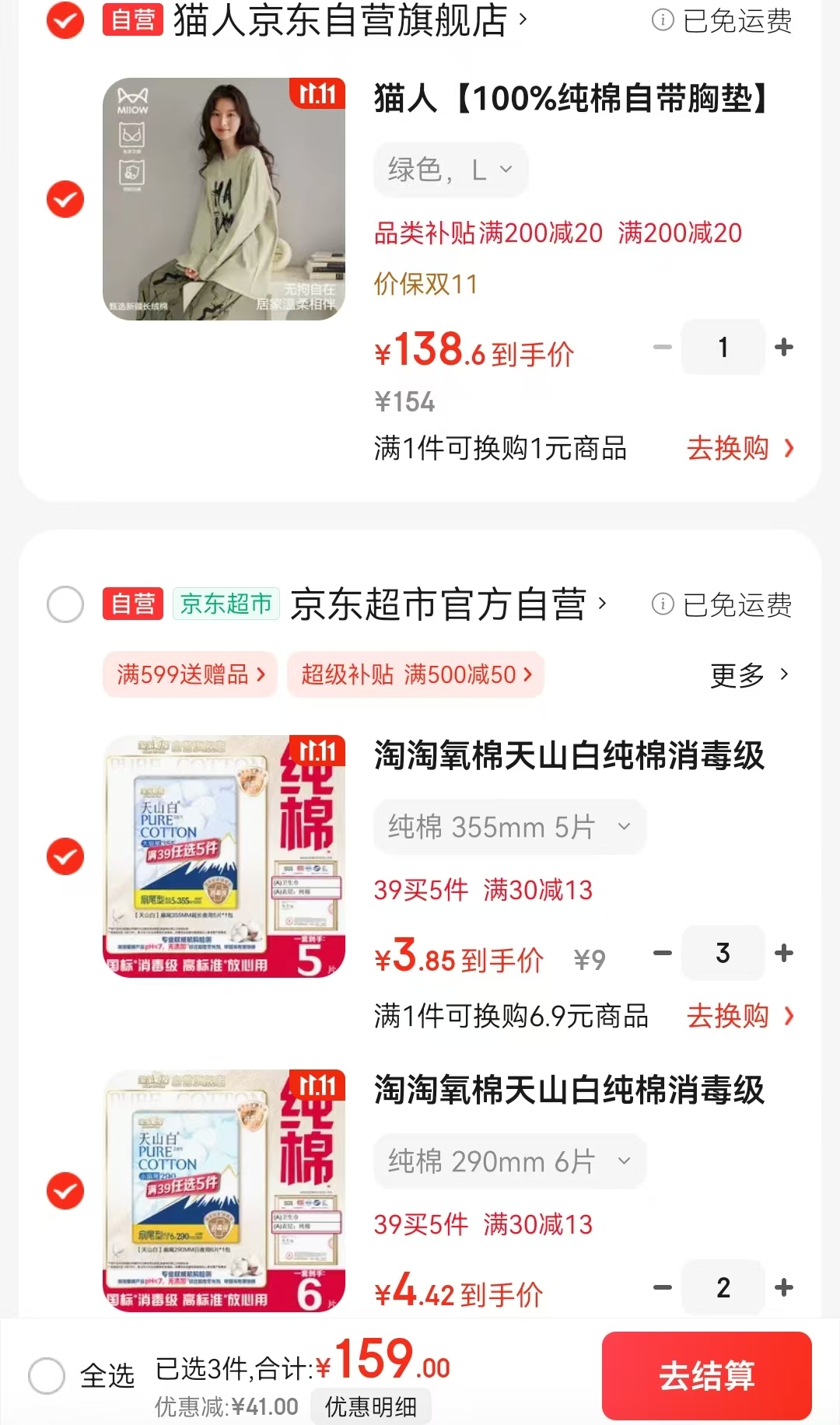The image size is (840, 1425).
Task: Expand 更多 store promotions
Action: point(749,675)
